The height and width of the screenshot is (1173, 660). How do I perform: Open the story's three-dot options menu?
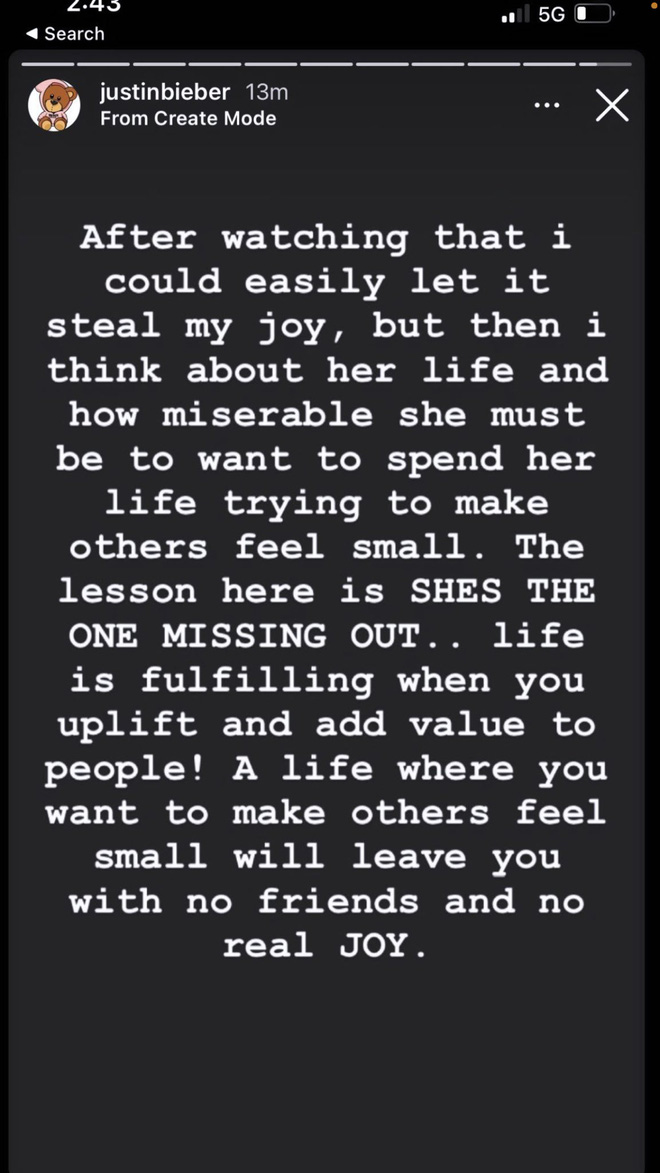point(547,105)
